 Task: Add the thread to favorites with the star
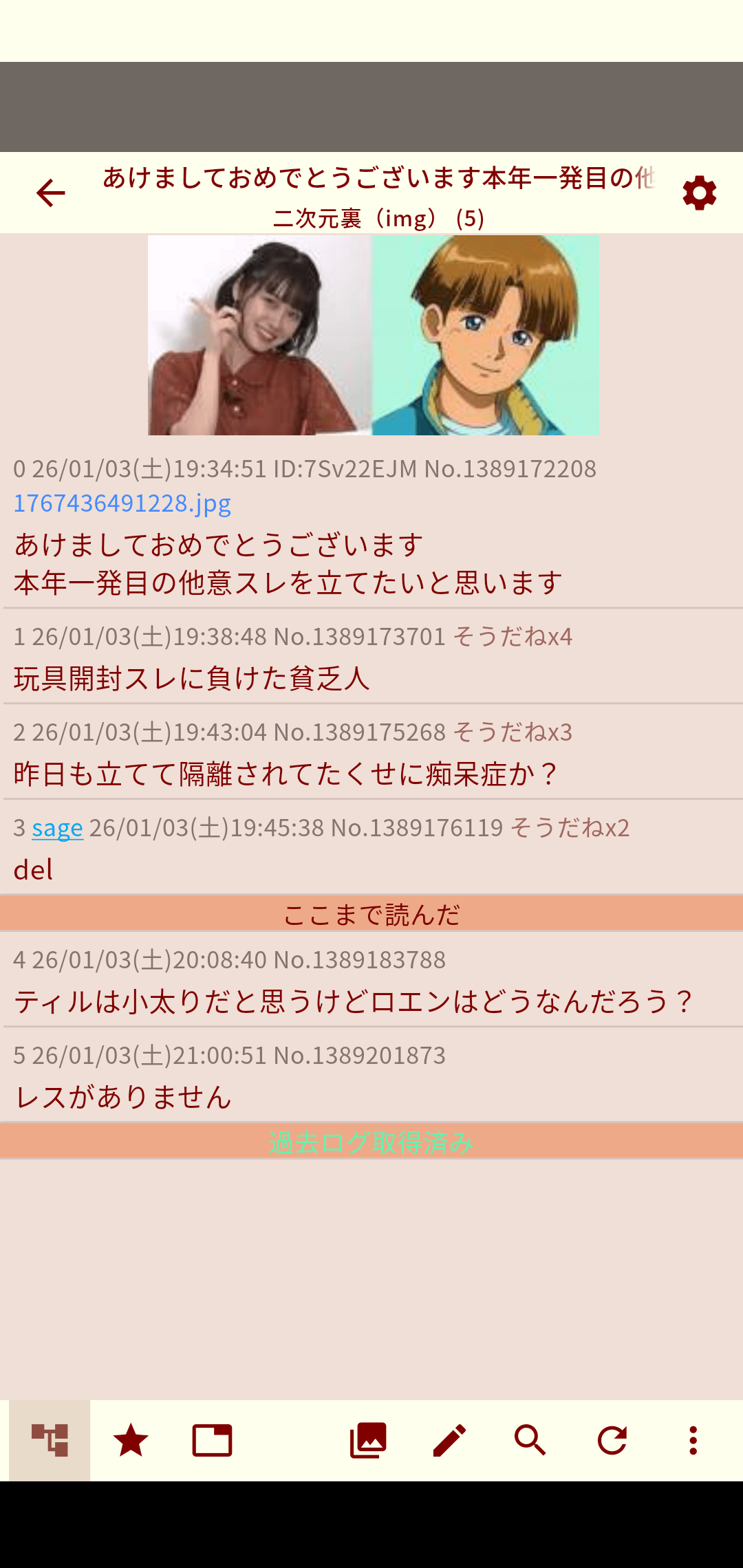131,1440
